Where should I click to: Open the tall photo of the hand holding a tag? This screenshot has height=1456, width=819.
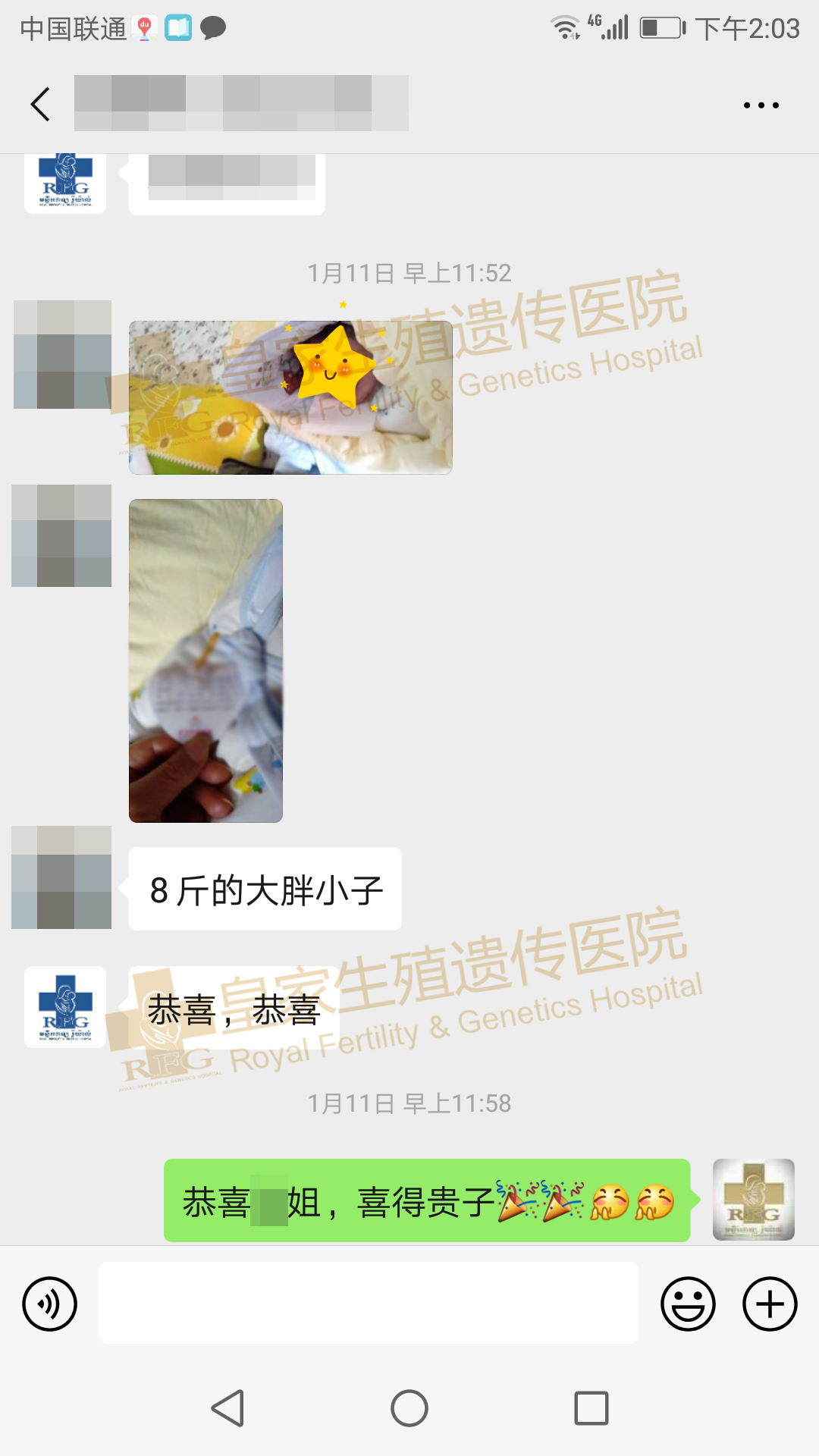[x=206, y=661]
